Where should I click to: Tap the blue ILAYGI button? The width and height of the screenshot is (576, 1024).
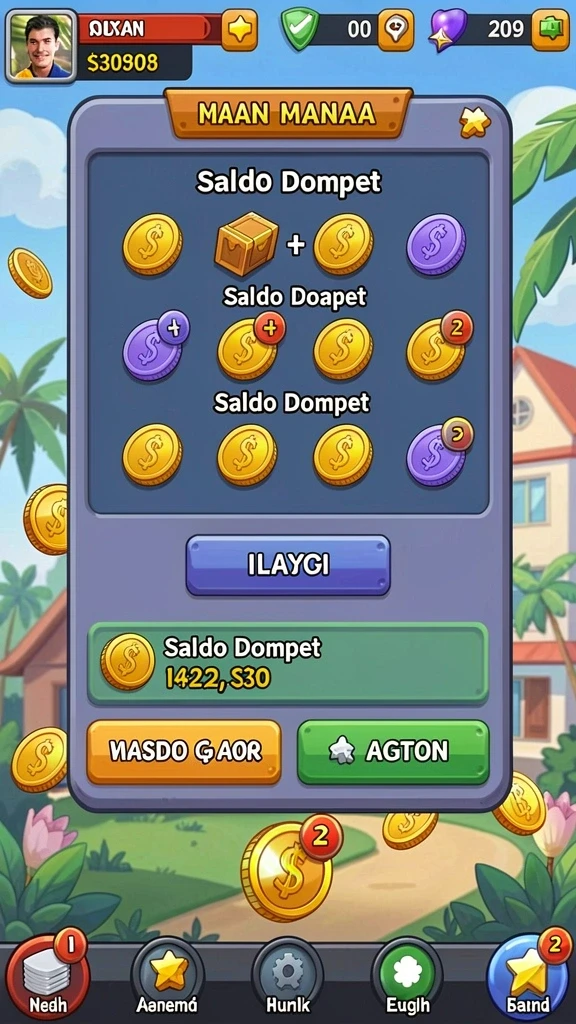[x=288, y=566]
